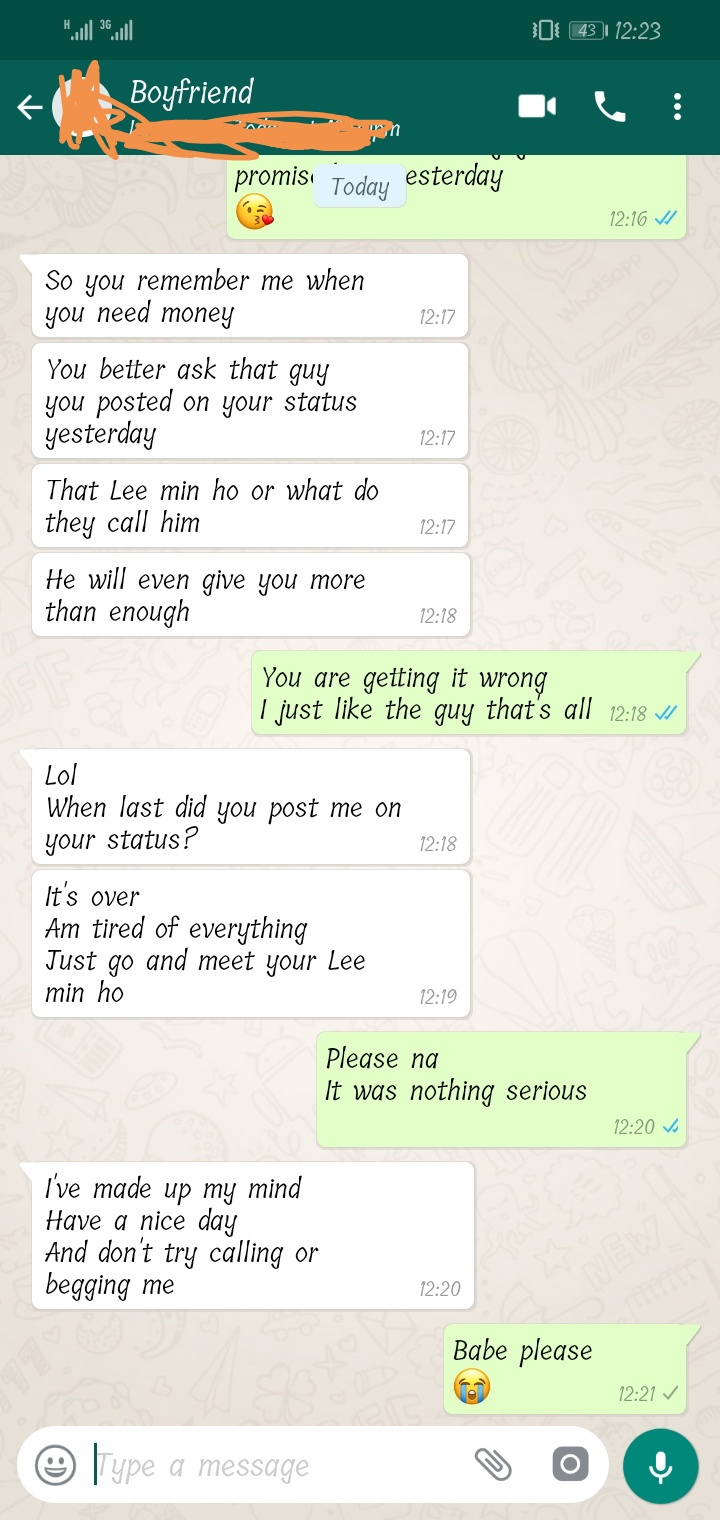The image size is (720, 1520).
Task: Open the overflow menu
Action: (x=677, y=106)
